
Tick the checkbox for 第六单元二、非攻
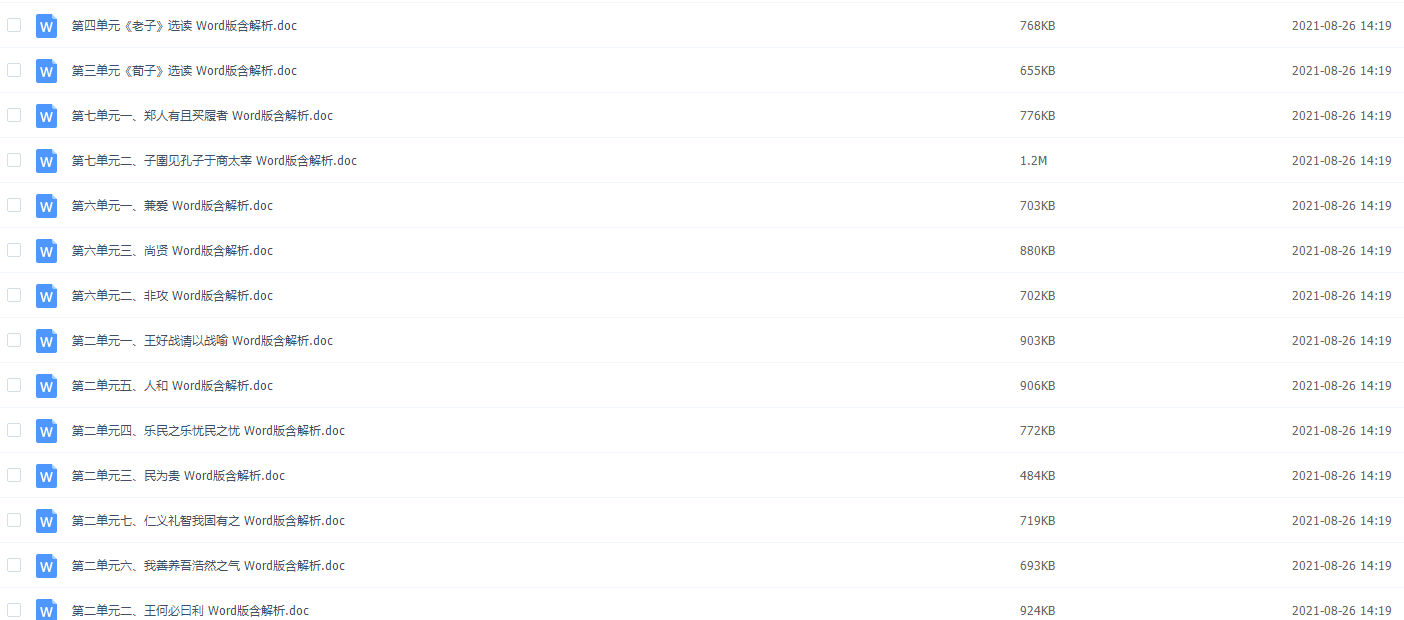14,295
